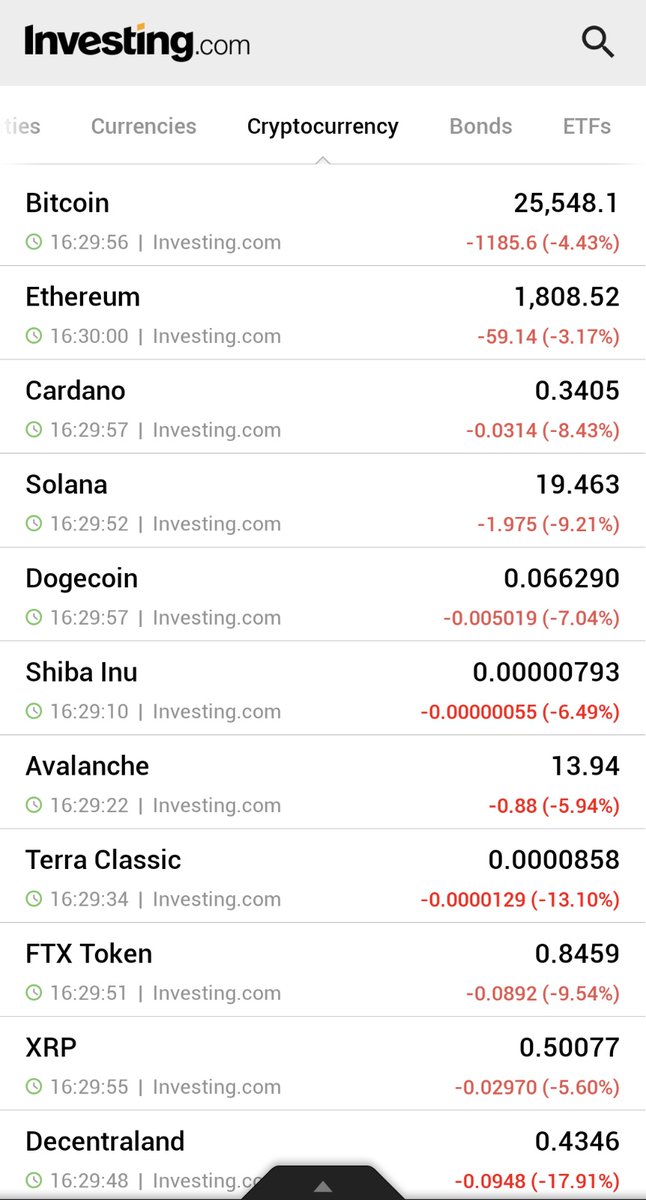Open the FTX Token row
The width and height of the screenshot is (646, 1200).
(323, 971)
